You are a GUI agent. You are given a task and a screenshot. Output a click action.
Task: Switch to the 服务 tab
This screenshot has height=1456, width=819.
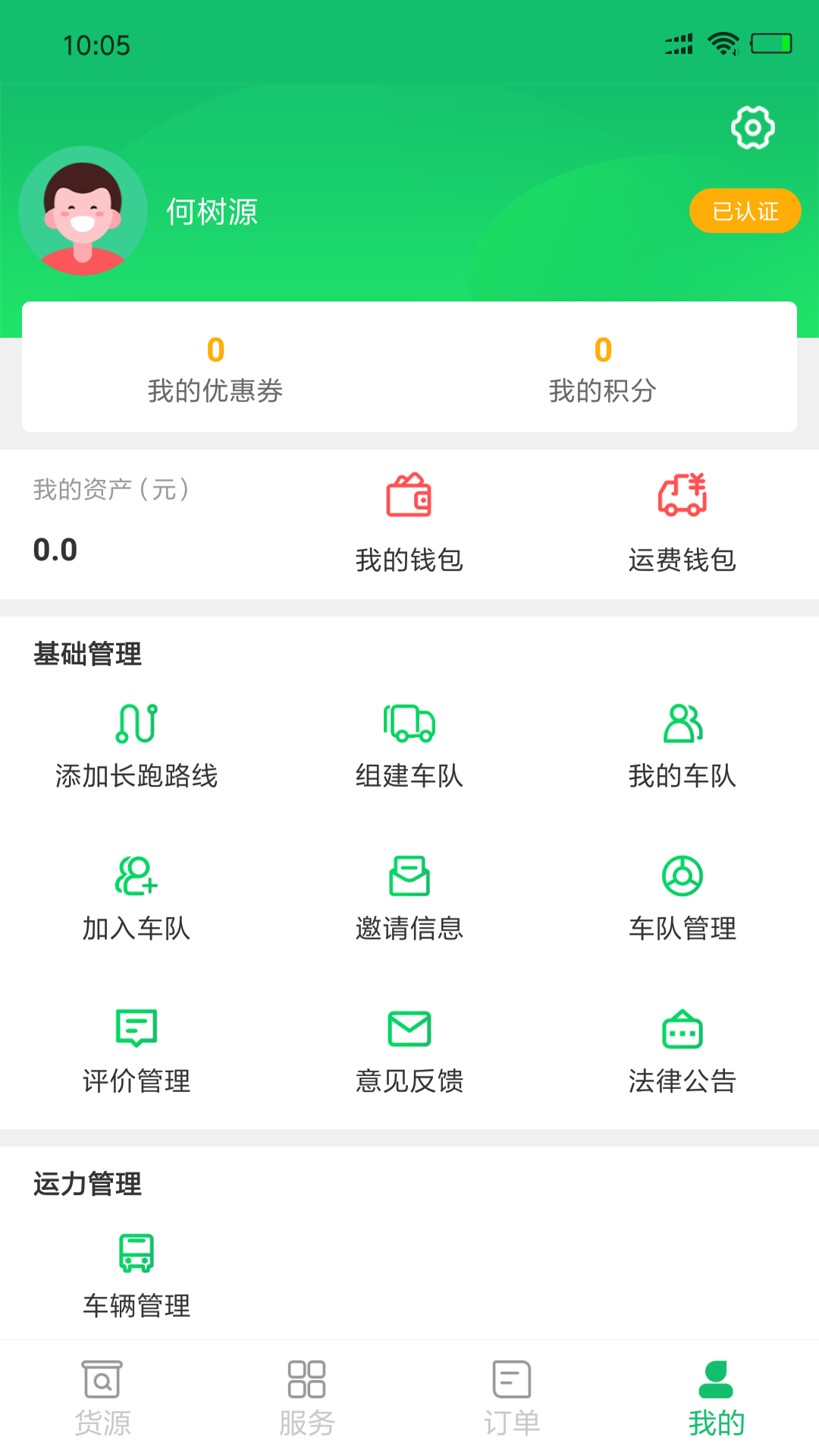pyautogui.click(x=307, y=1398)
